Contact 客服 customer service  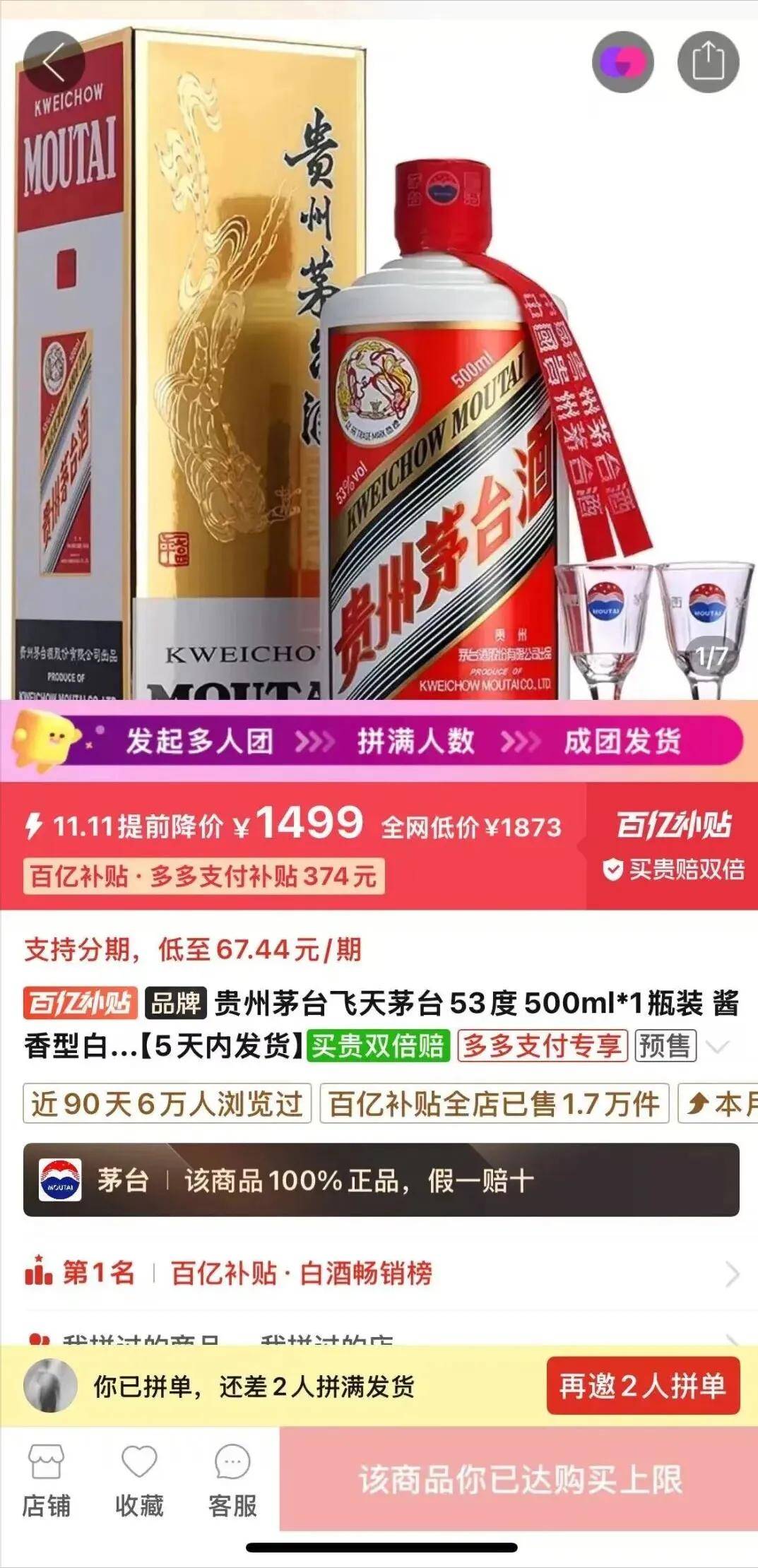pyautogui.click(x=232, y=1480)
